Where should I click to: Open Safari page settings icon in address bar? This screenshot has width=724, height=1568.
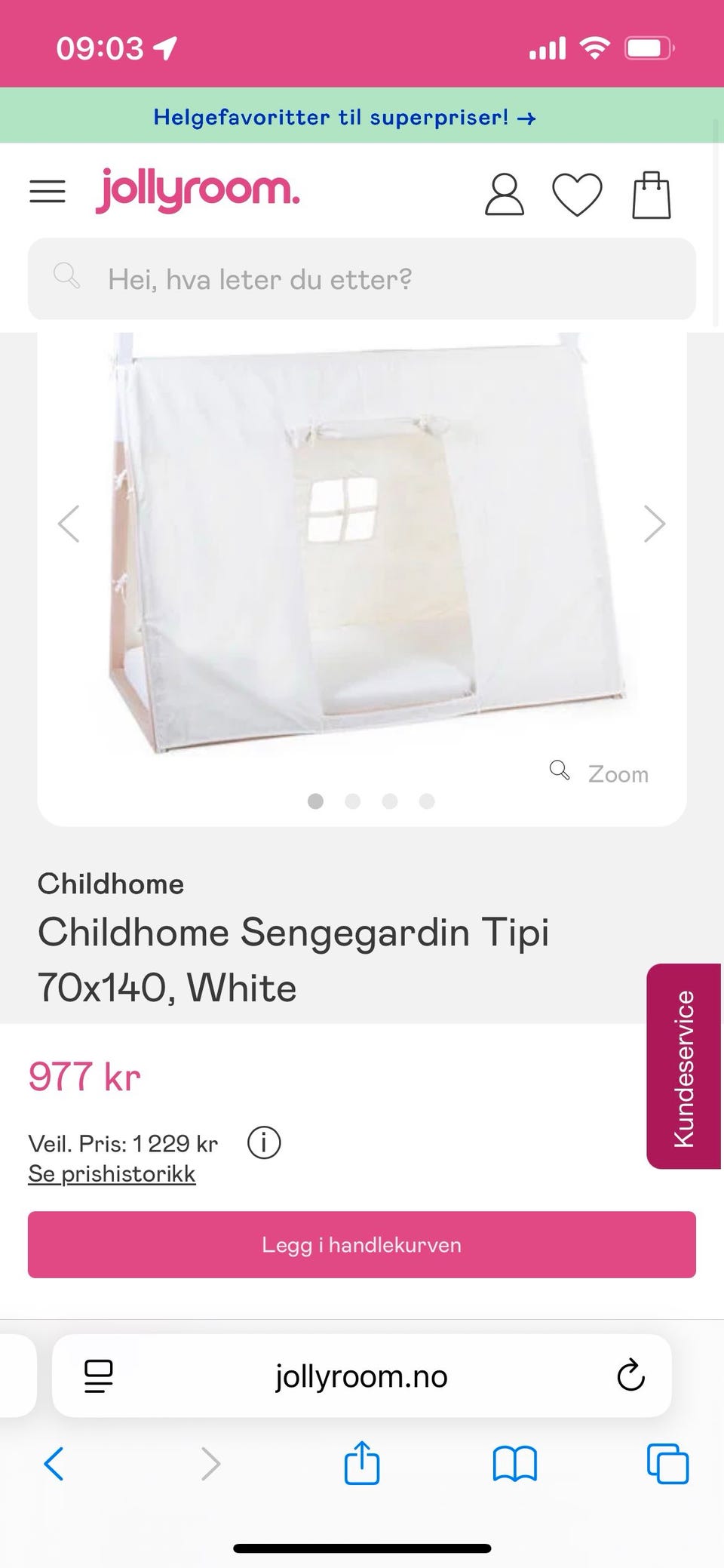click(99, 1376)
